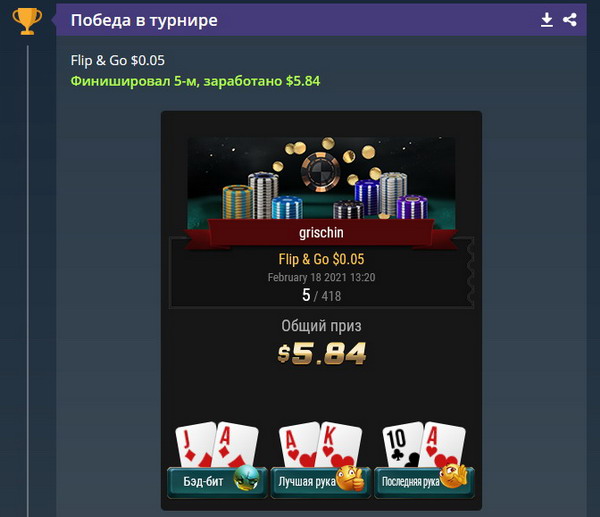Open the Лучшая рука hand

click(313, 481)
